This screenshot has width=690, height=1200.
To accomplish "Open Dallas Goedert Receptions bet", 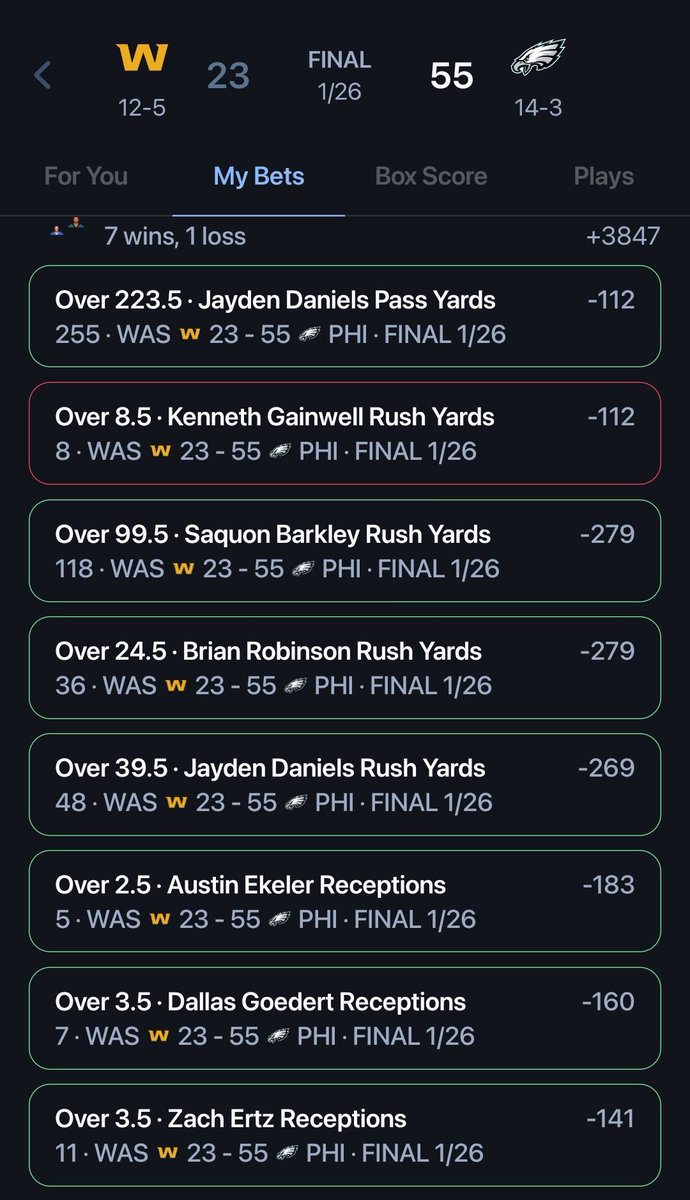I will coord(345,1019).
